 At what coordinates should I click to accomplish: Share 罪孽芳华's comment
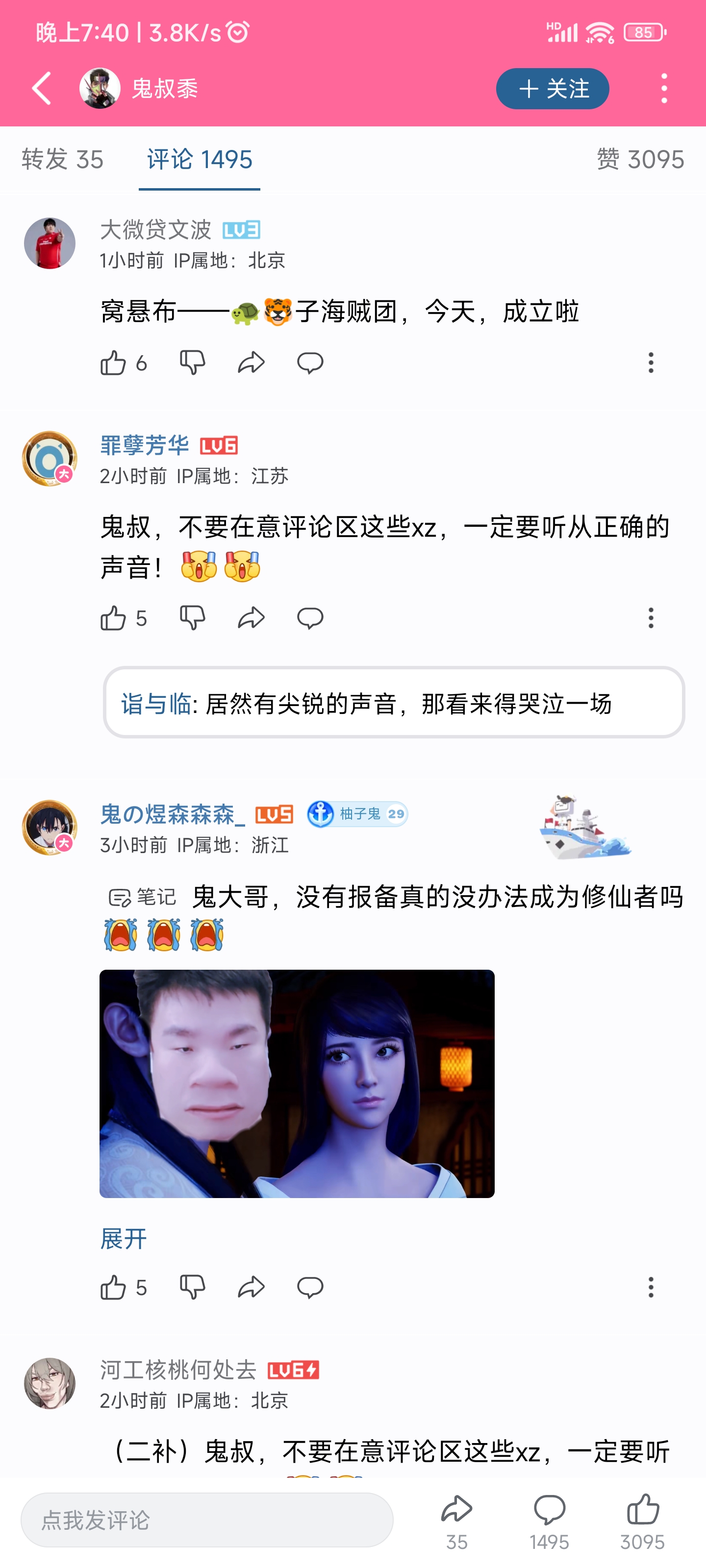[x=251, y=618]
